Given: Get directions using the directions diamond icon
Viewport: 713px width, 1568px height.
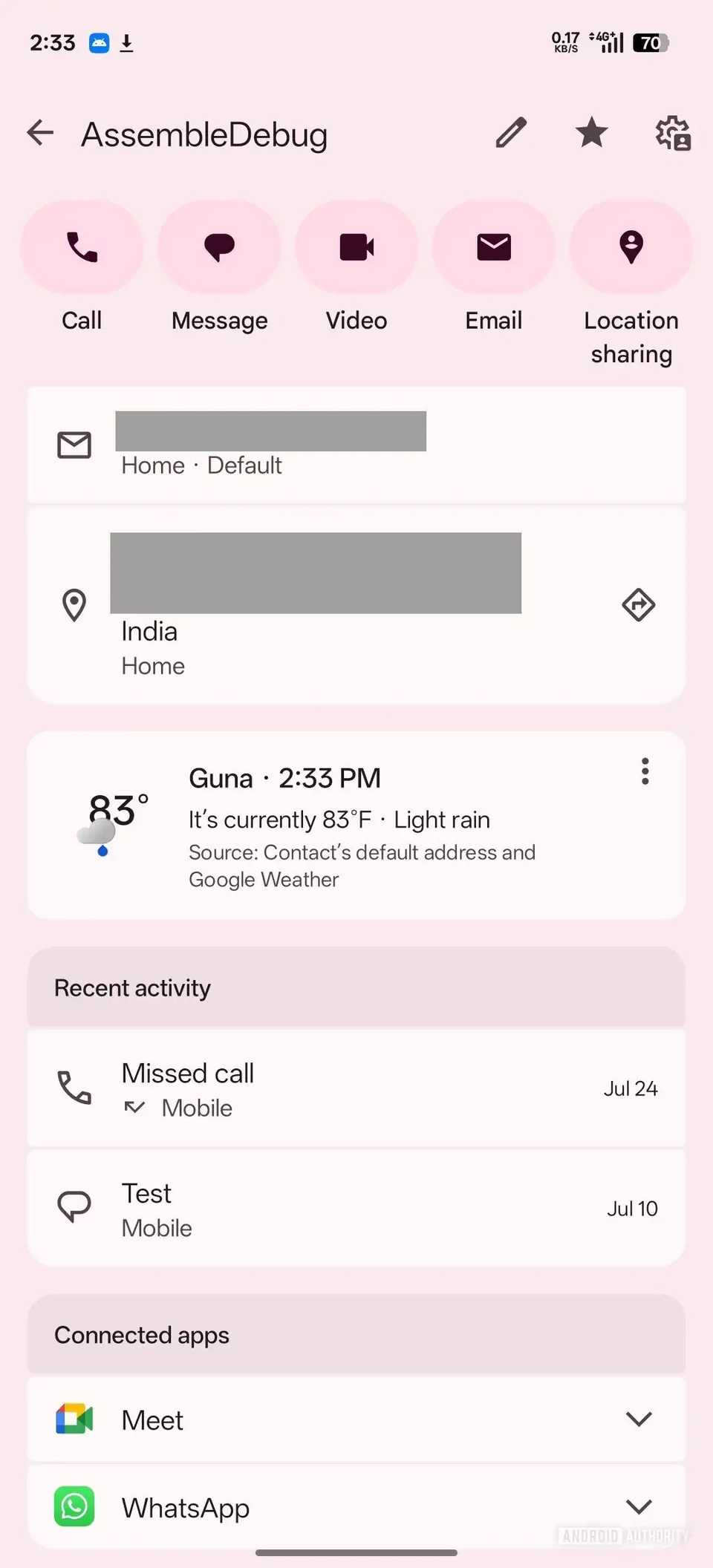Looking at the screenshot, I should [x=637, y=605].
